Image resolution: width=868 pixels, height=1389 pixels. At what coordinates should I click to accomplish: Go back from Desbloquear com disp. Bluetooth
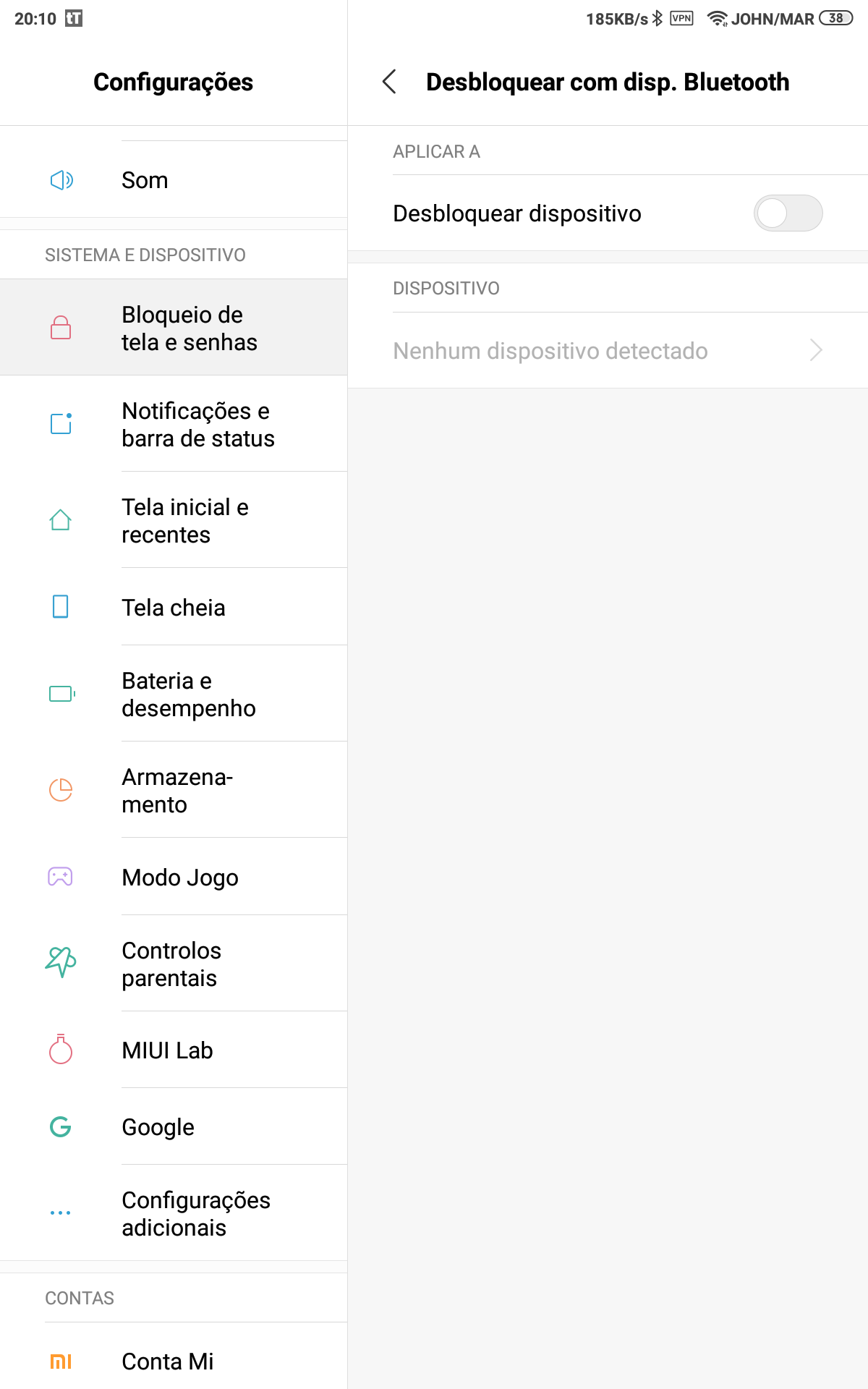[x=390, y=82]
